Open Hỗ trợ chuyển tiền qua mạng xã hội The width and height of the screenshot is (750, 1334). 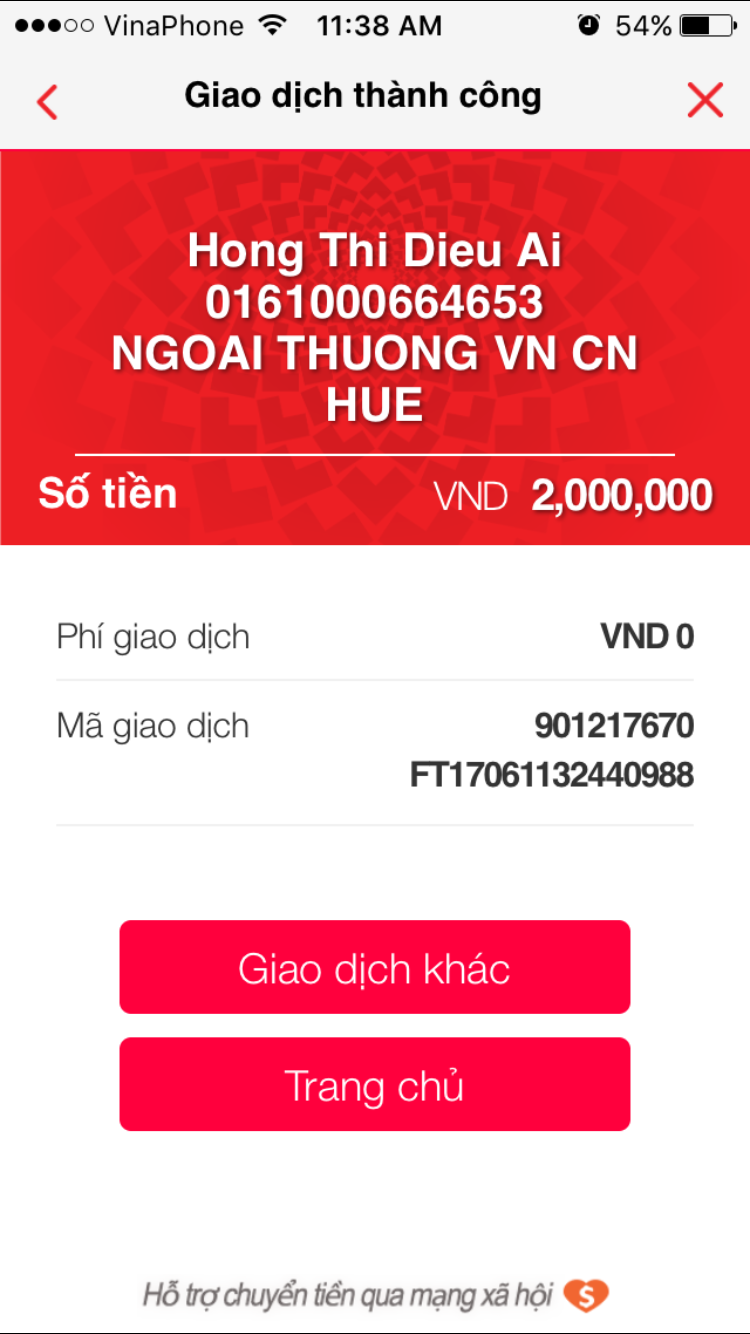(375, 1296)
